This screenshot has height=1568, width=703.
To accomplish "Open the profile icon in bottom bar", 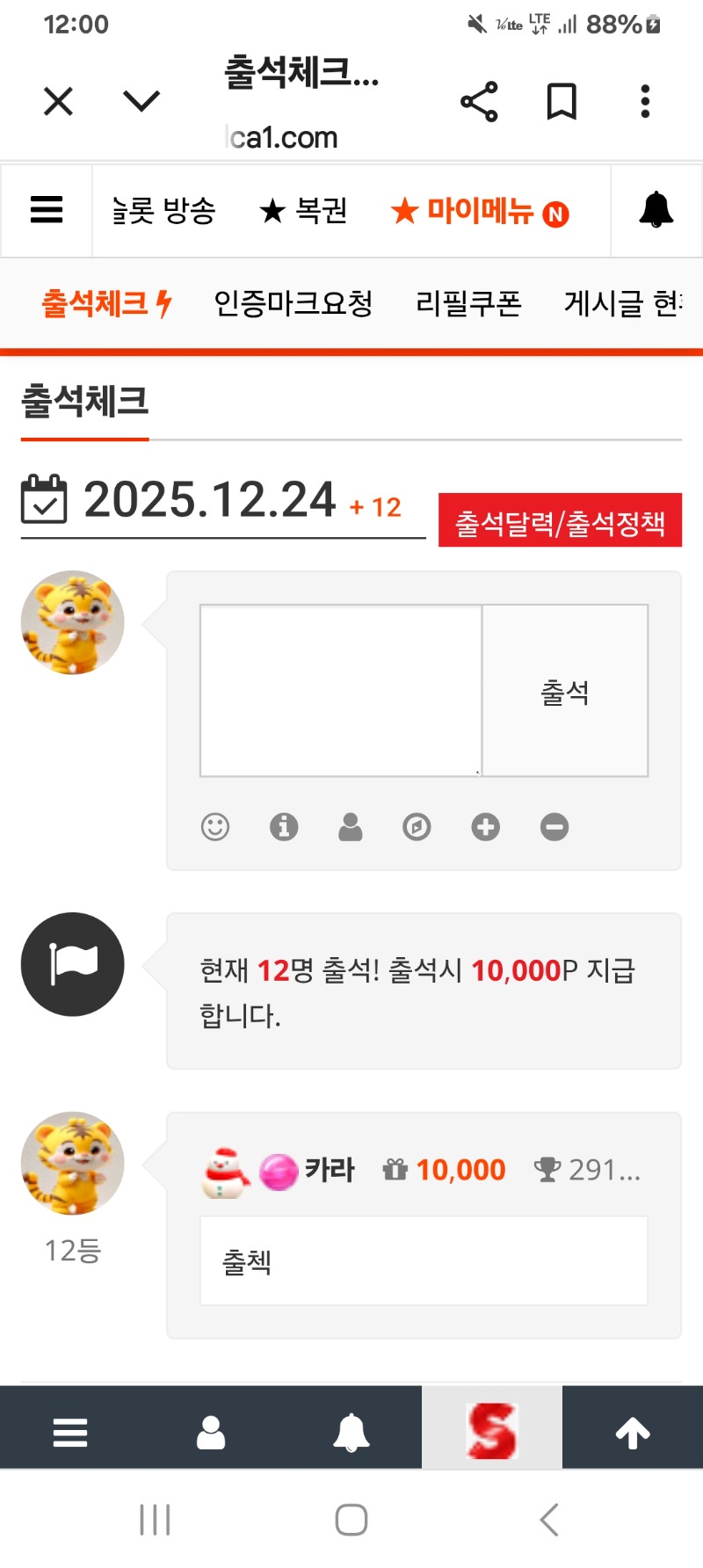I will [211, 1433].
